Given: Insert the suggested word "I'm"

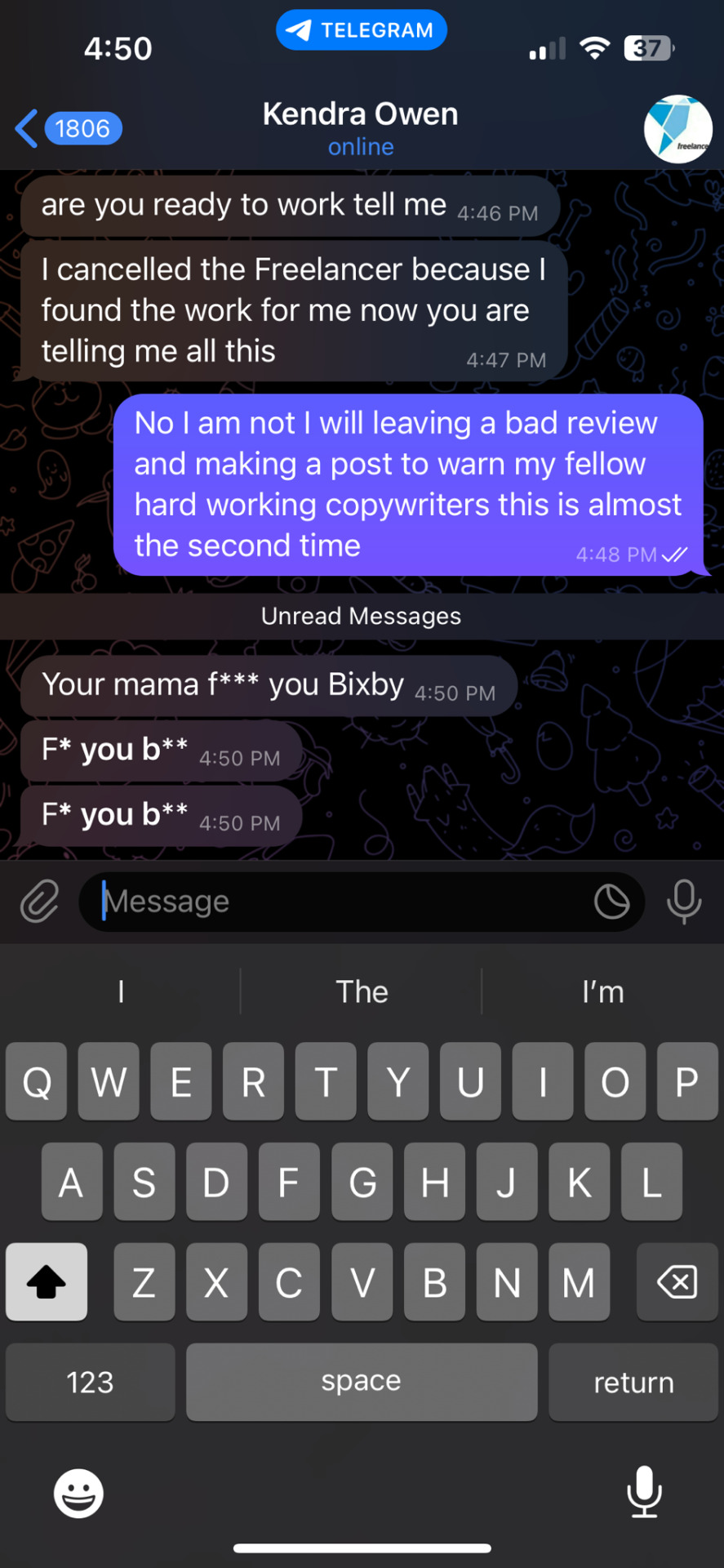Looking at the screenshot, I should [x=602, y=992].
